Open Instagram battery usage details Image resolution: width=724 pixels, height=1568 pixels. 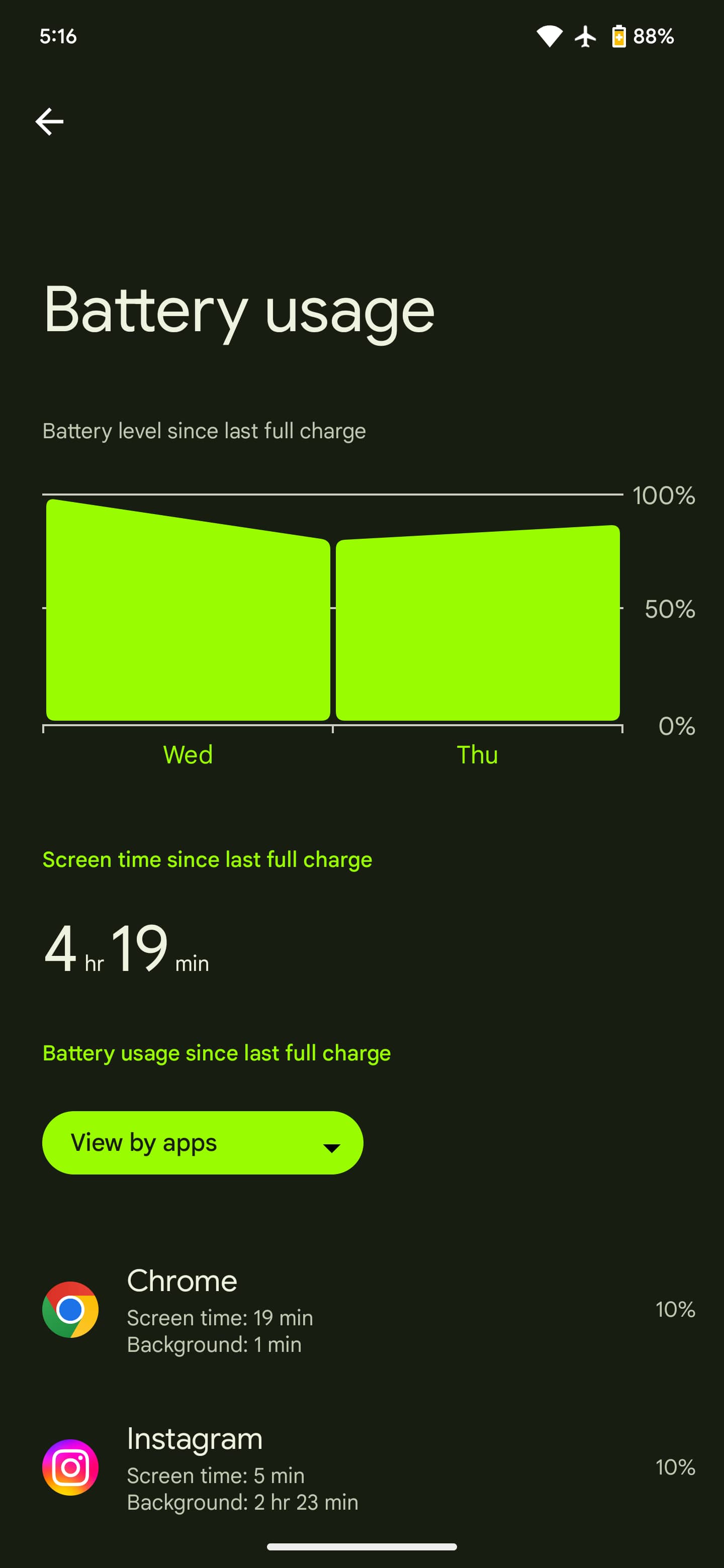click(x=361, y=1467)
